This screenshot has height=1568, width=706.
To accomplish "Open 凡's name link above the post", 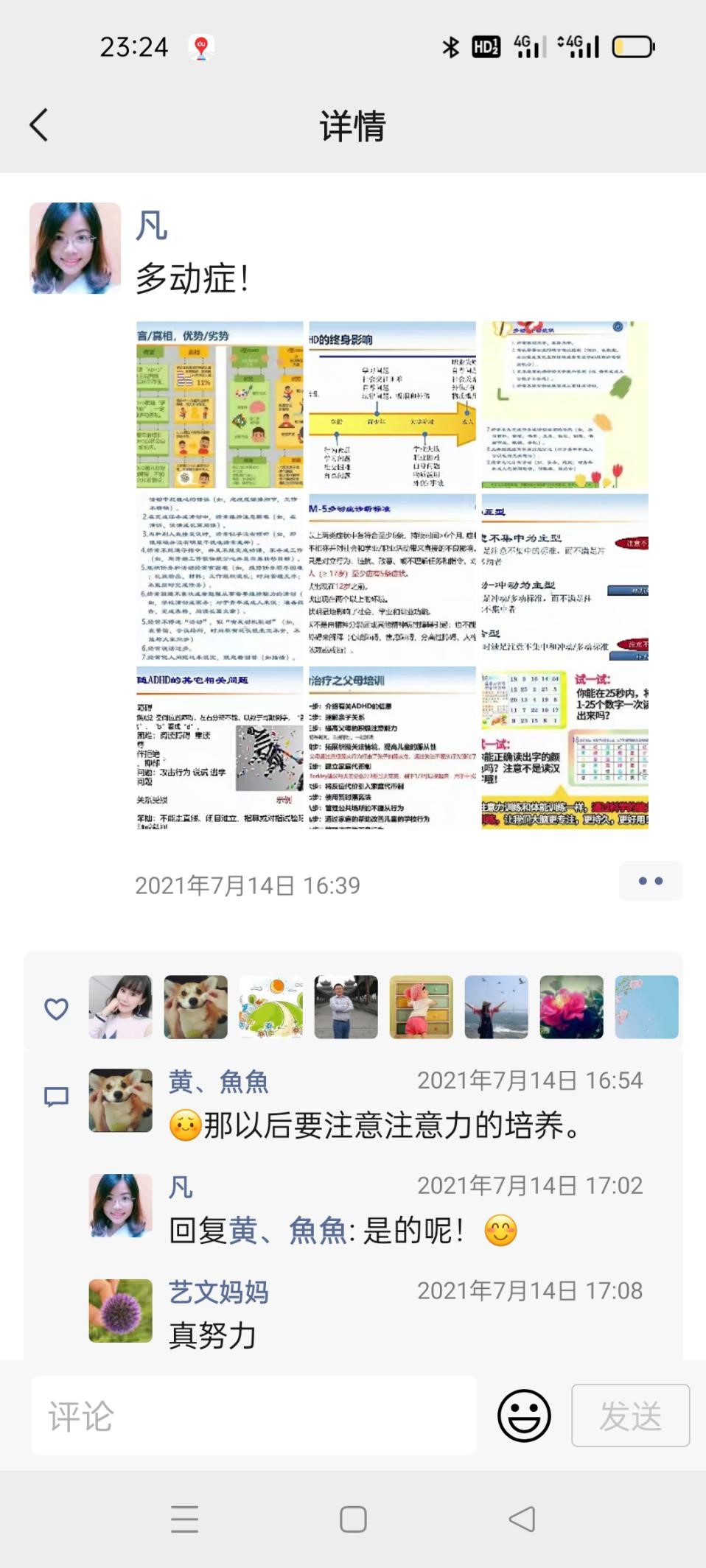I will (152, 225).
